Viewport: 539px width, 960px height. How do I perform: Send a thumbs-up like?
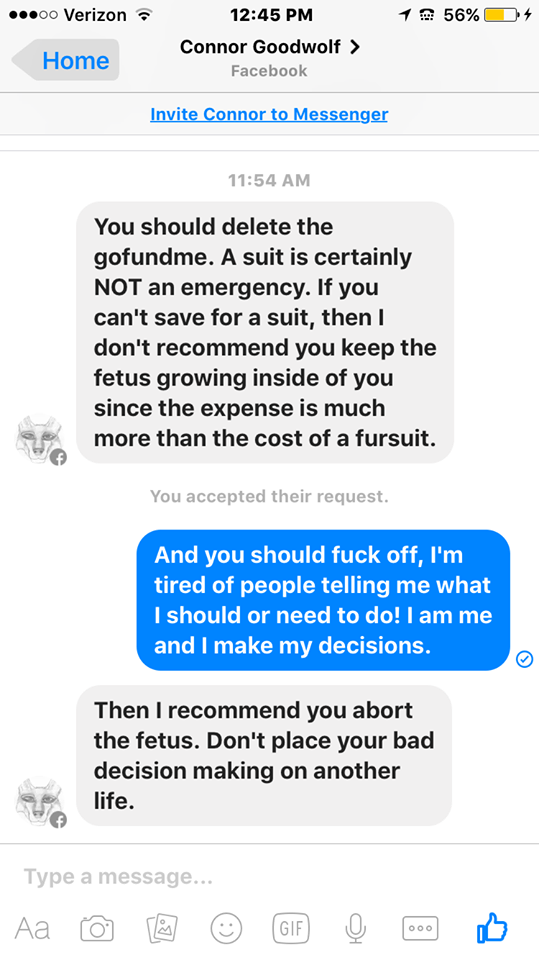[492, 927]
